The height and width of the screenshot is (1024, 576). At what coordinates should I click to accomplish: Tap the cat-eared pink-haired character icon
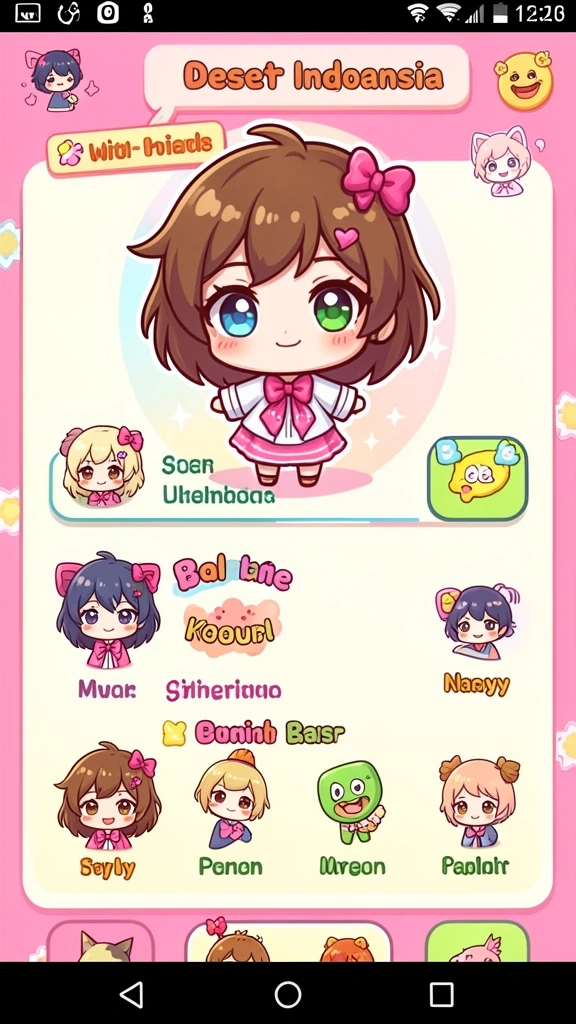tap(502, 162)
